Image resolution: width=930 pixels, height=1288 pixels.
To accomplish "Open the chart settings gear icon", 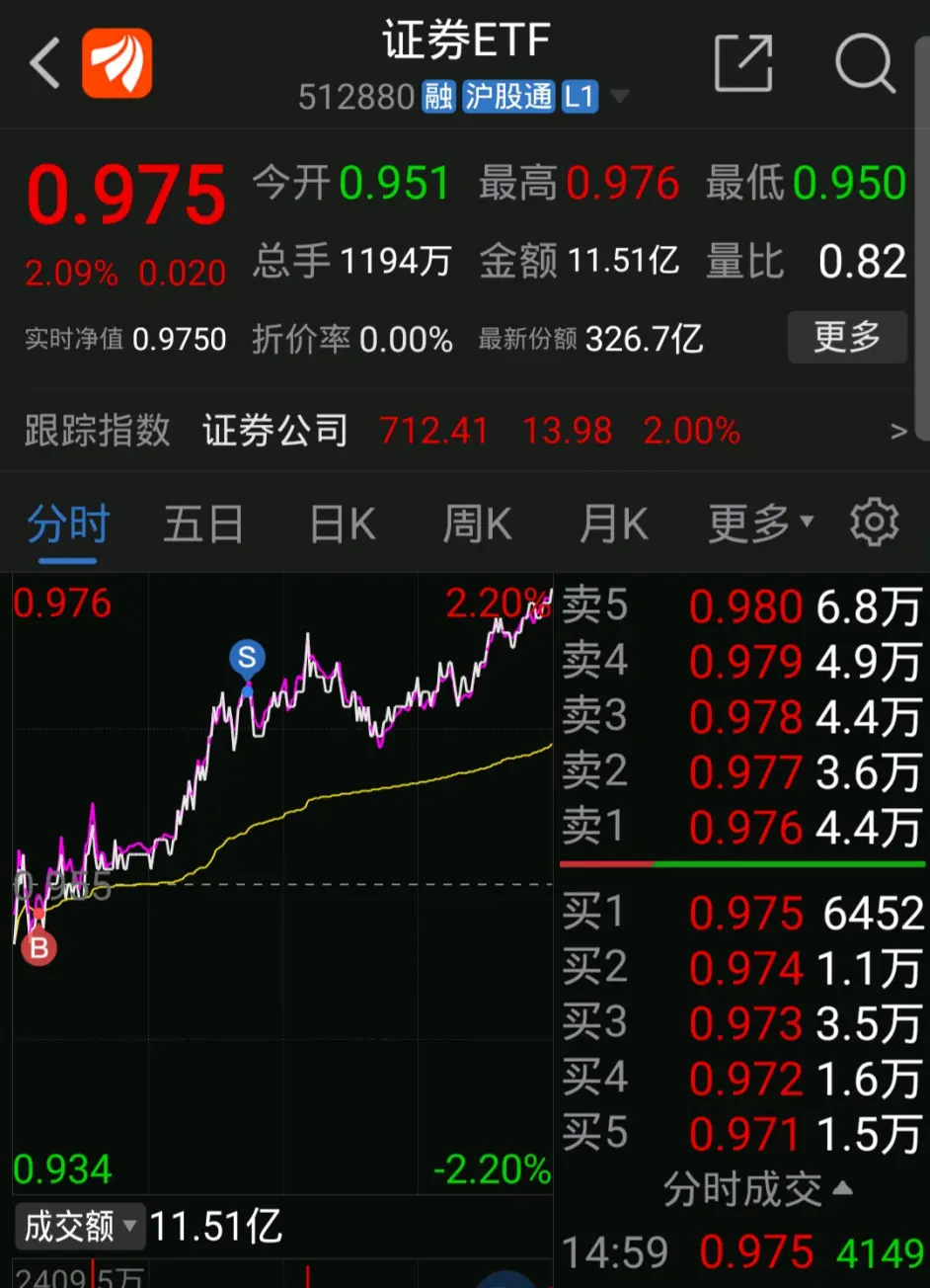I will 875,523.
